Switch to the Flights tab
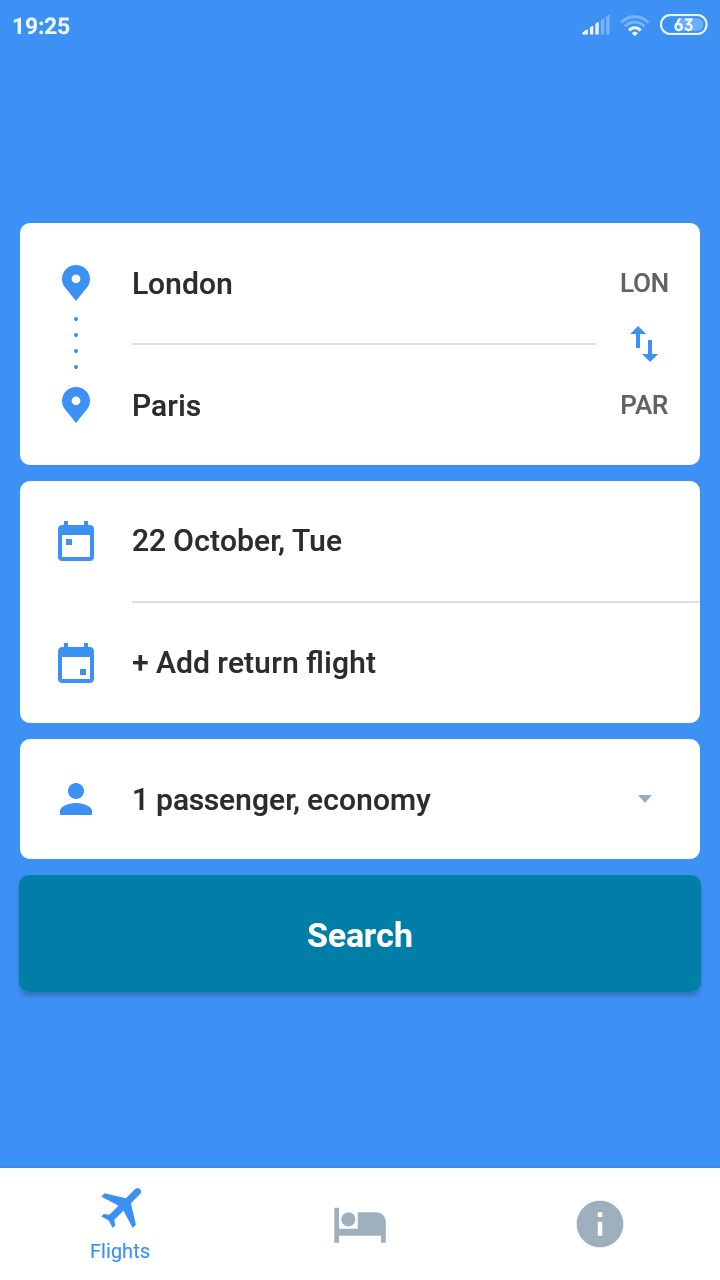 click(120, 1224)
